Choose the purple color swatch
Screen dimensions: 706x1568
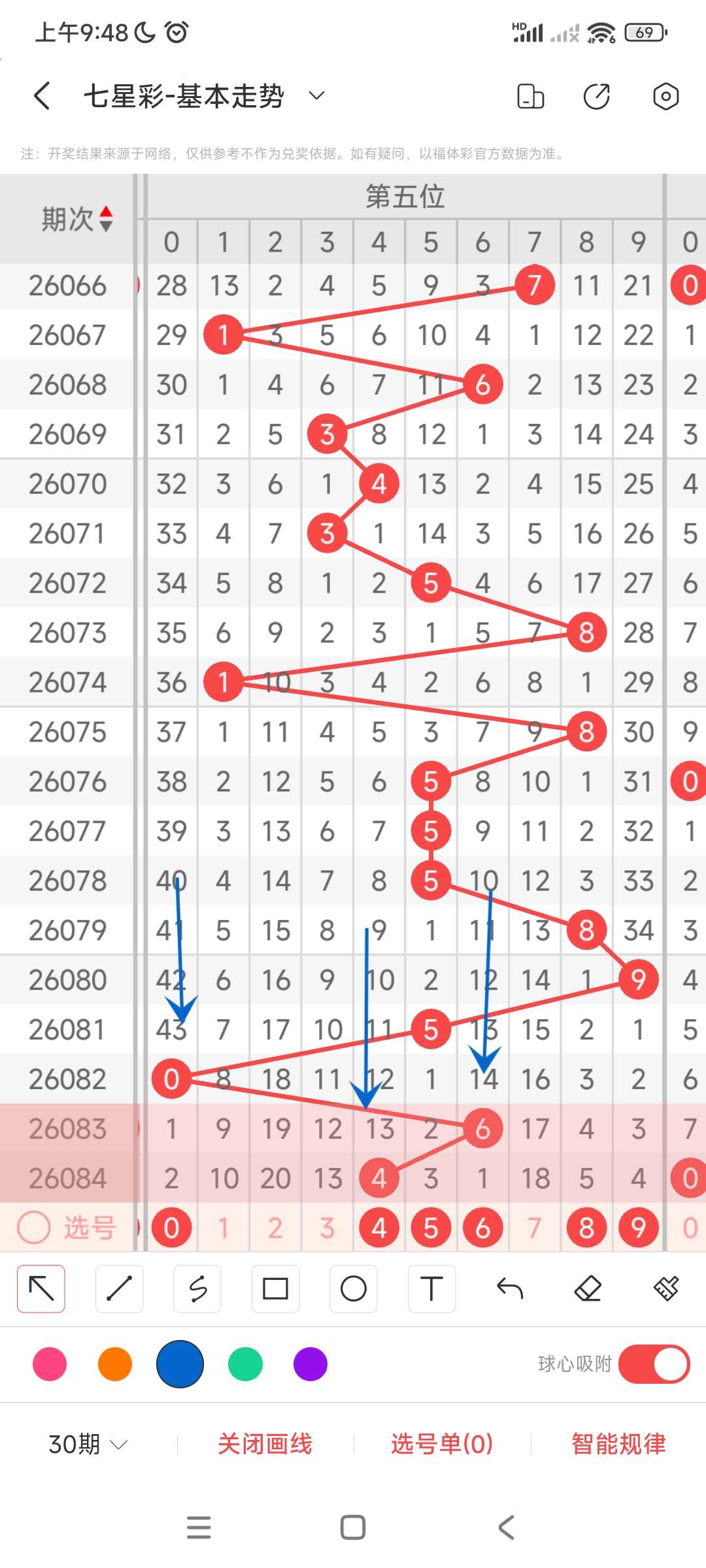[x=311, y=1364]
